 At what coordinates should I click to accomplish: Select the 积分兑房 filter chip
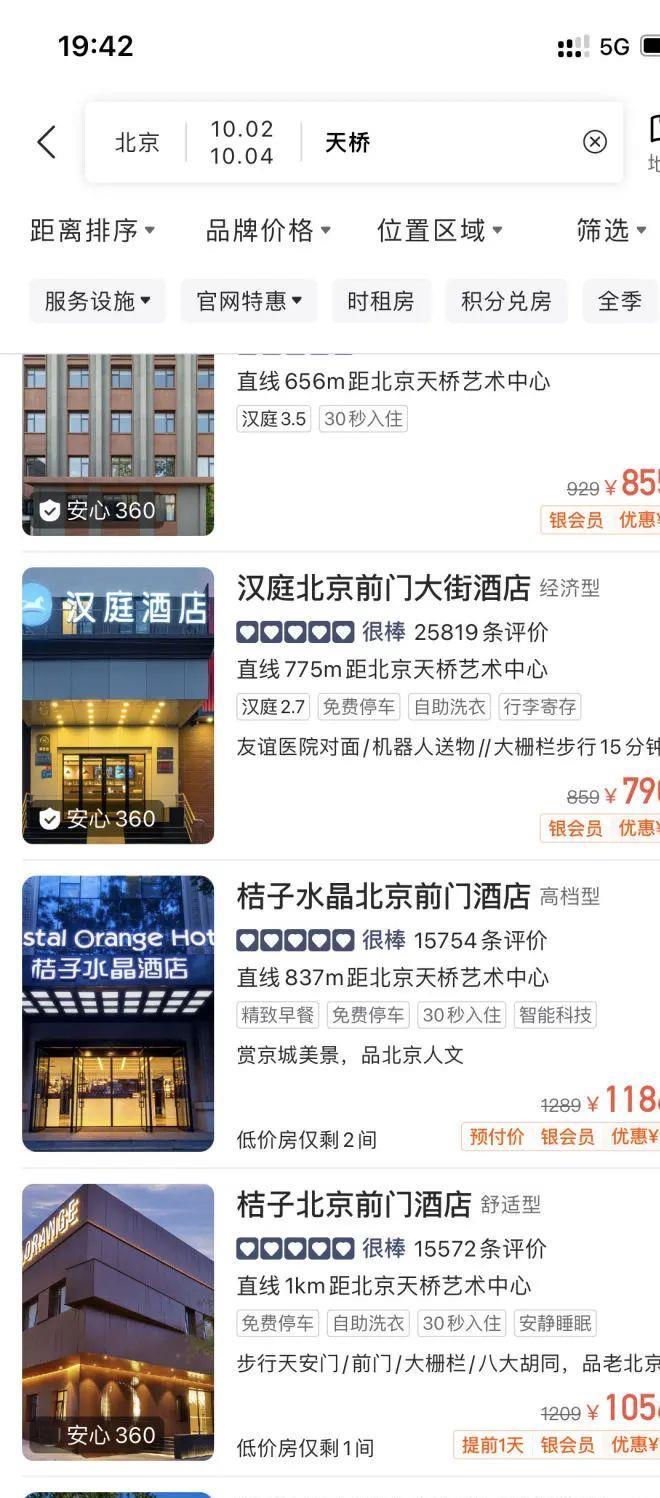[x=506, y=301]
